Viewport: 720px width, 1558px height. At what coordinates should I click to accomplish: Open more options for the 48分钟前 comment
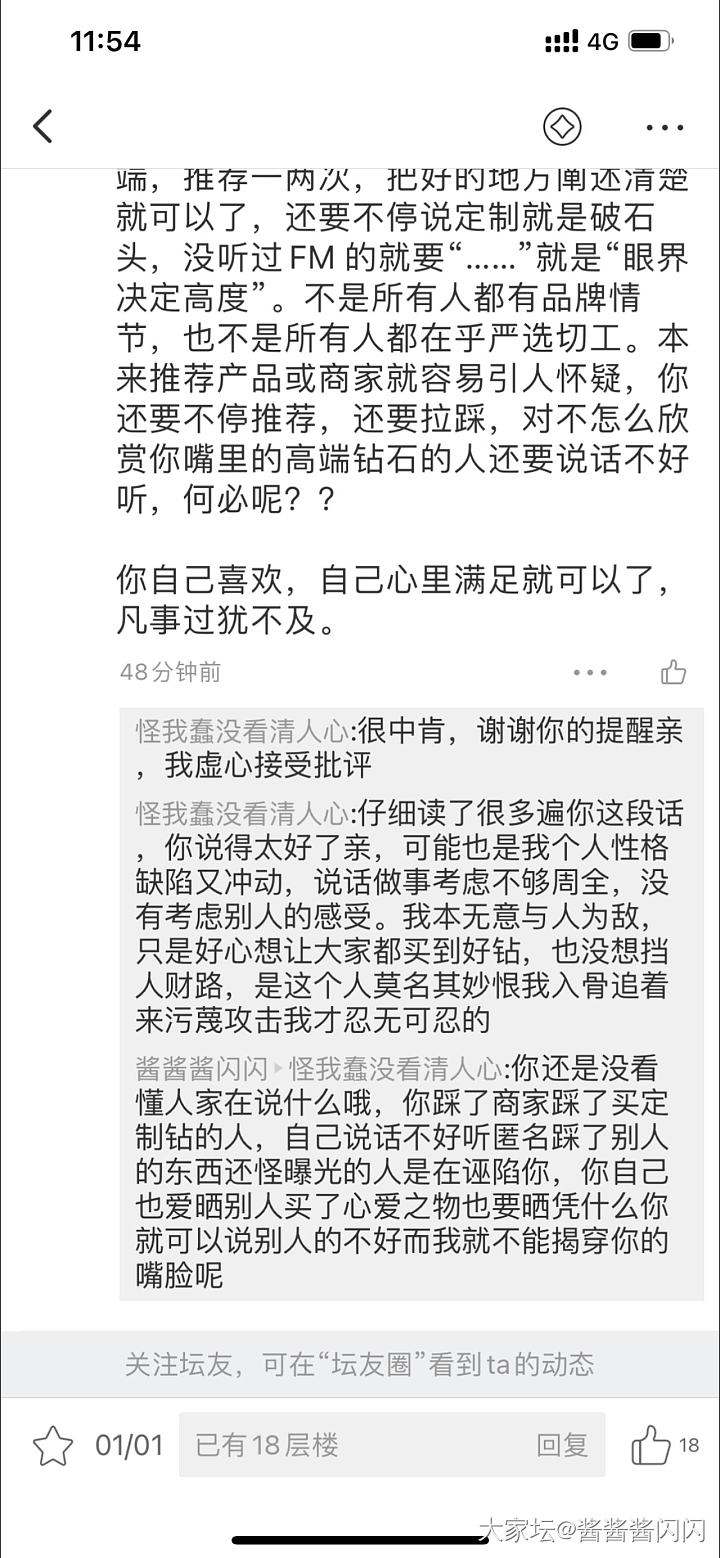pyautogui.click(x=590, y=672)
